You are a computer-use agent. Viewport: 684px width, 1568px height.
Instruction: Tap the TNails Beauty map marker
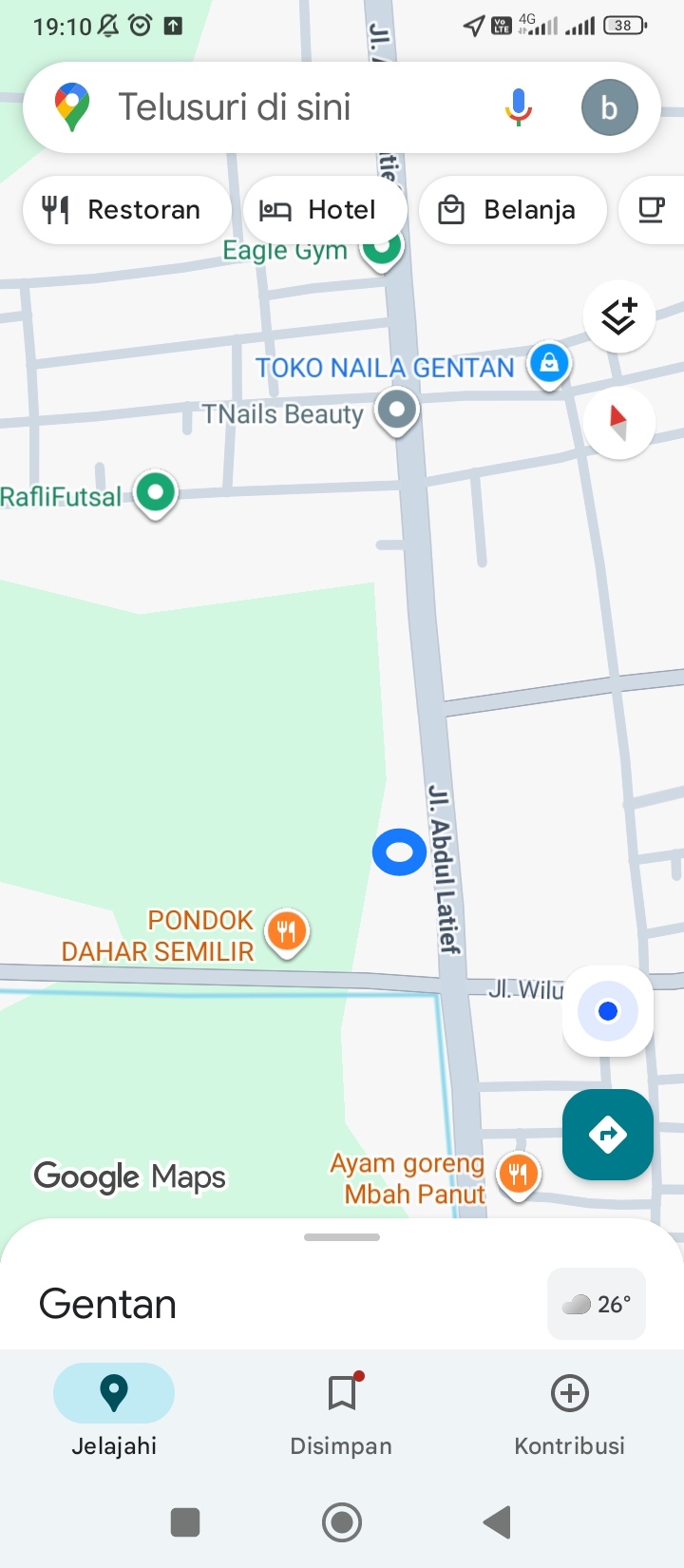398,411
